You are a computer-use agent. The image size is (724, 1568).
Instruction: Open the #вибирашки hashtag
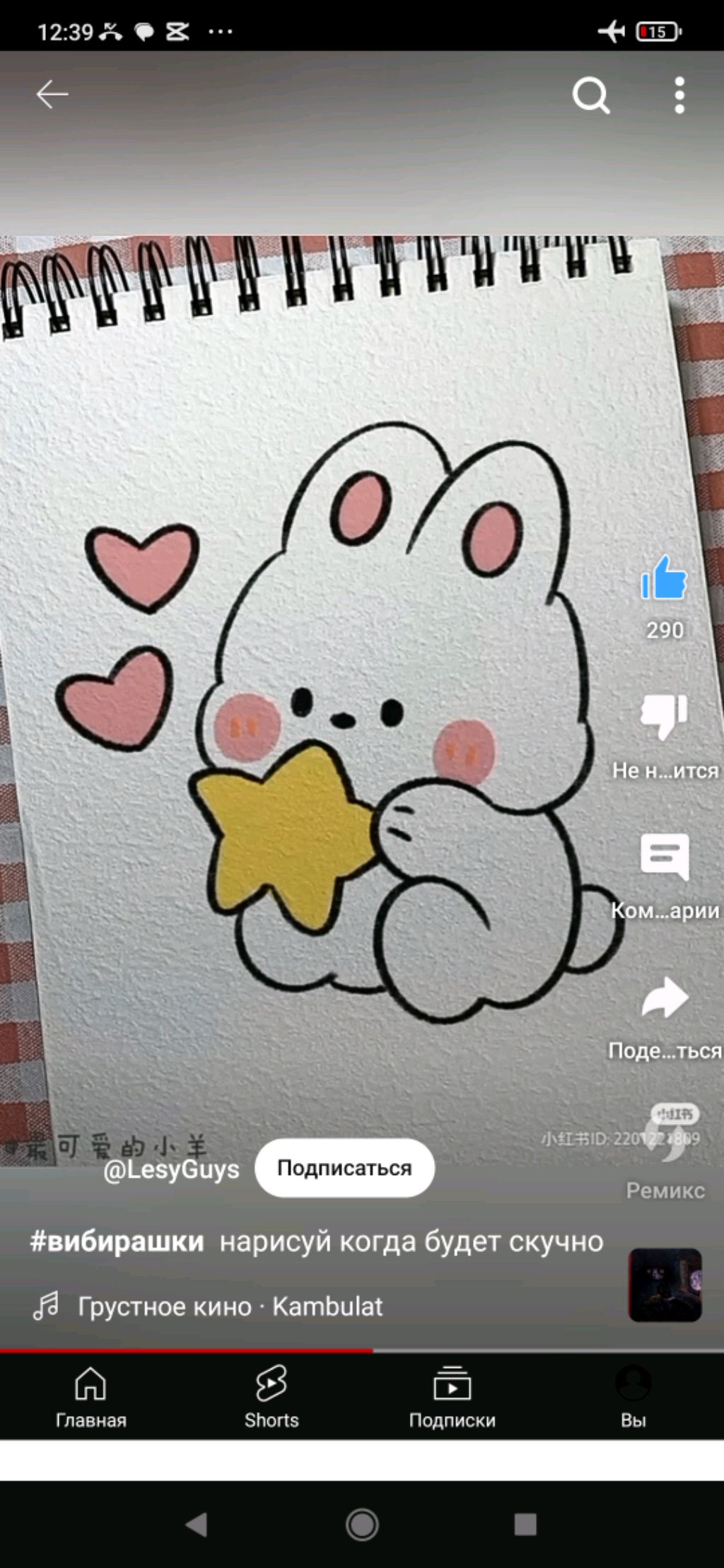coord(117,1241)
